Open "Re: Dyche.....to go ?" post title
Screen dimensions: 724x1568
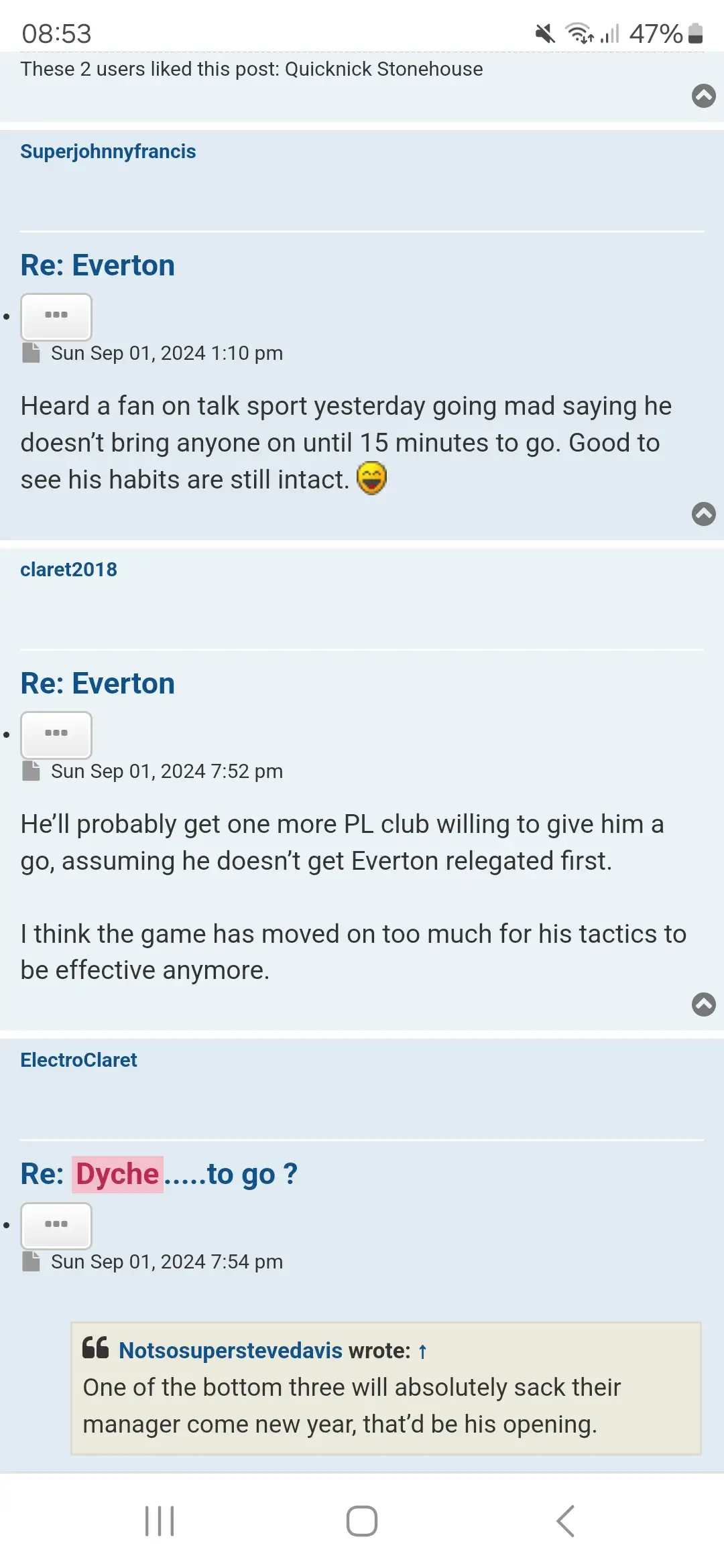coord(159,1174)
